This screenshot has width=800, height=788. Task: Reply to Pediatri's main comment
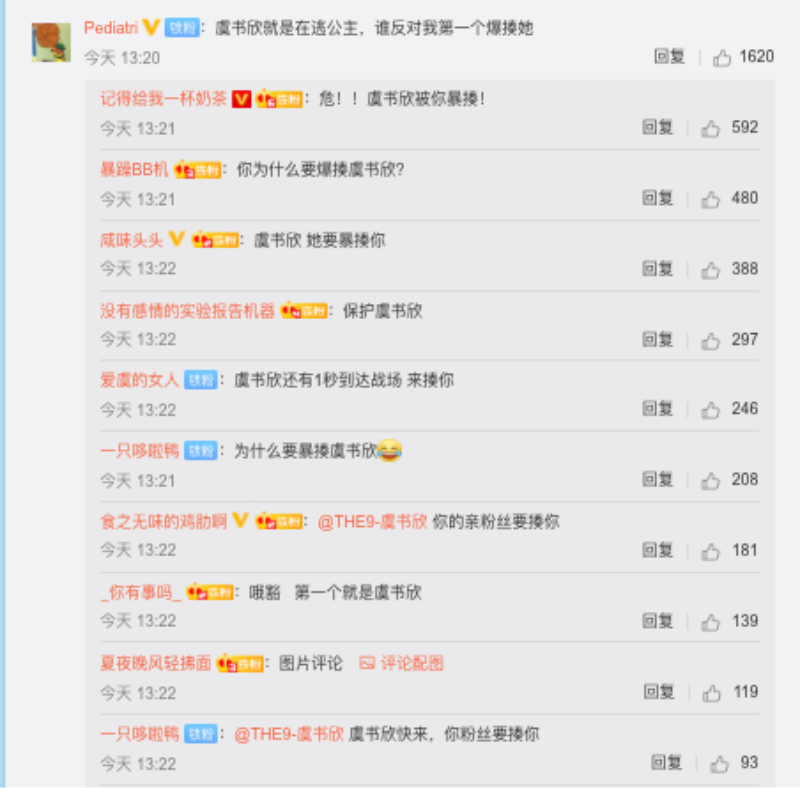click(669, 57)
